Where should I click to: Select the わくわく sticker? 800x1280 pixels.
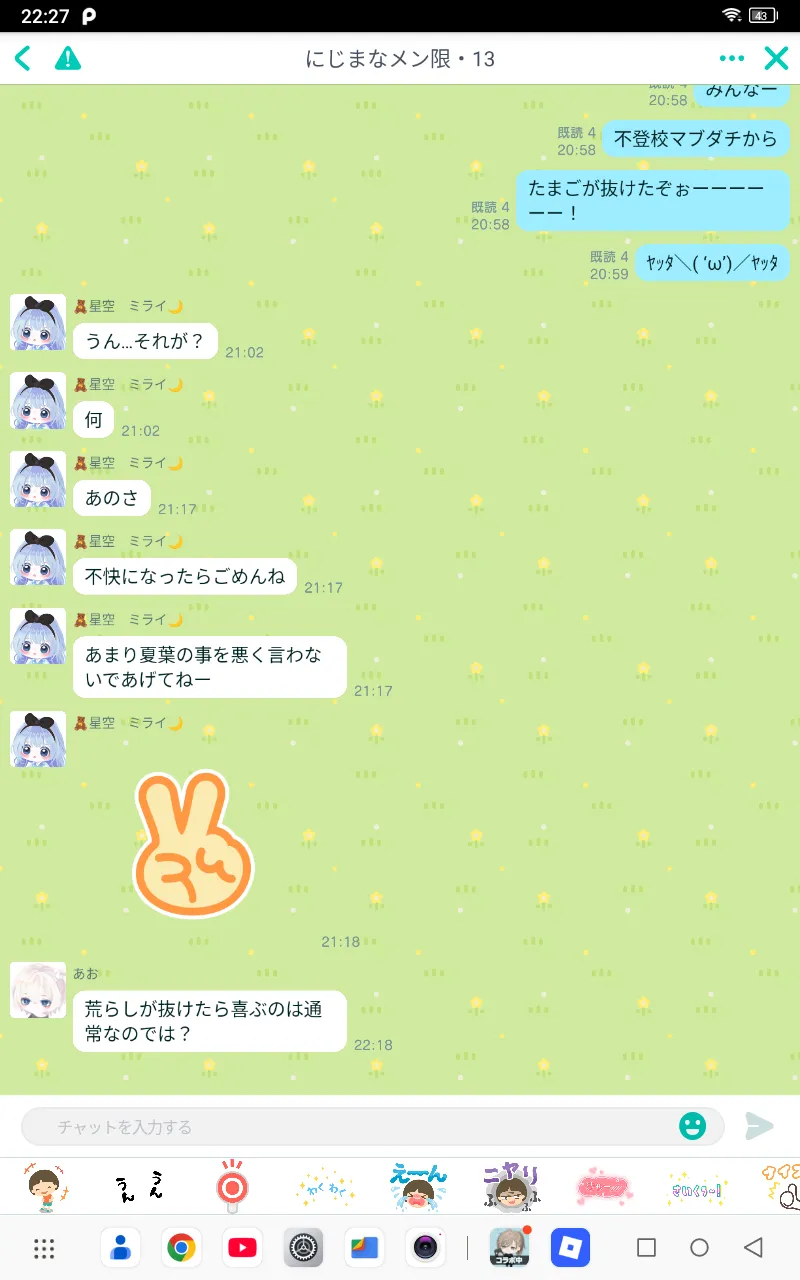[x=325, y=1187]
